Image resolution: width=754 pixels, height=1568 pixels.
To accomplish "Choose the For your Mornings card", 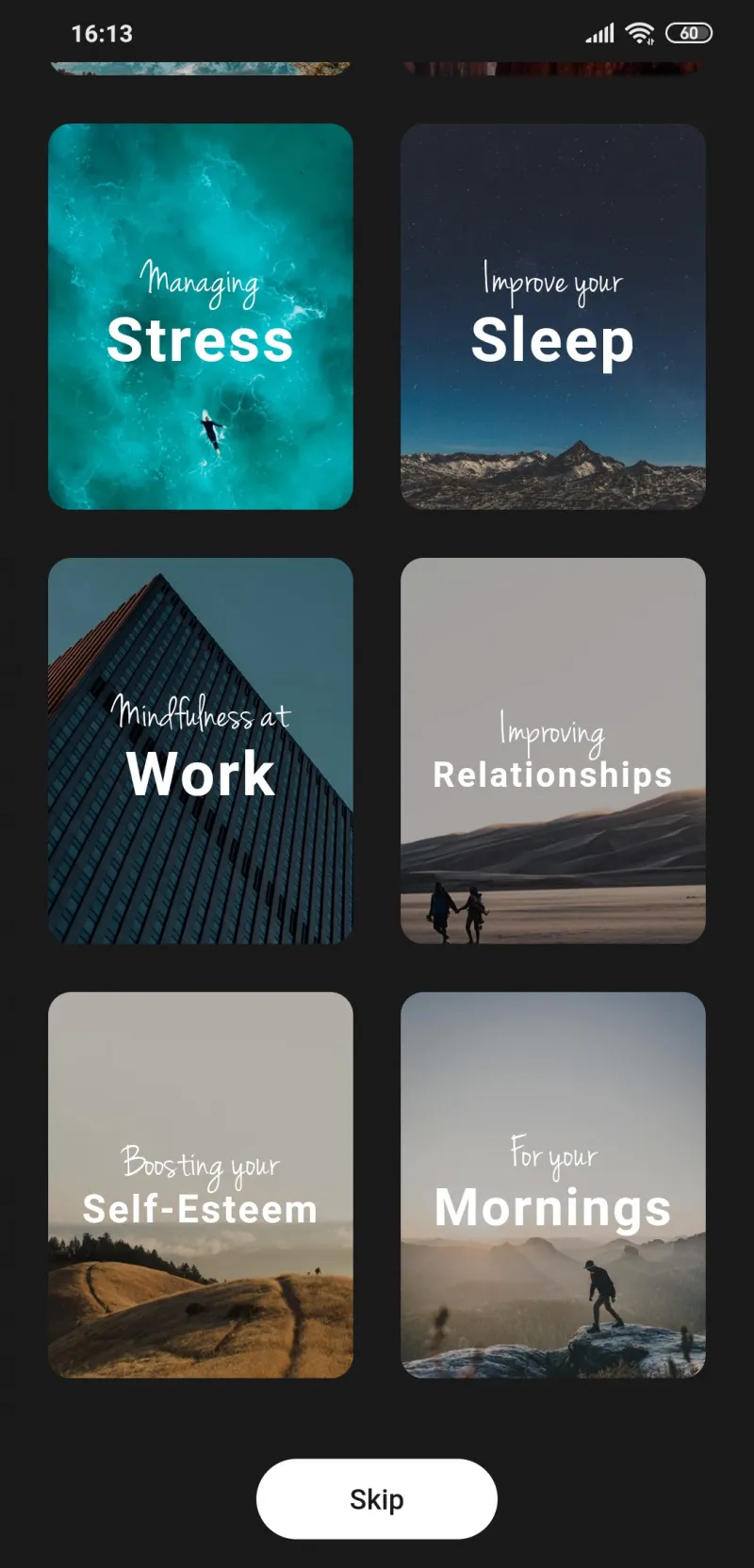I will click(552, 1184).
